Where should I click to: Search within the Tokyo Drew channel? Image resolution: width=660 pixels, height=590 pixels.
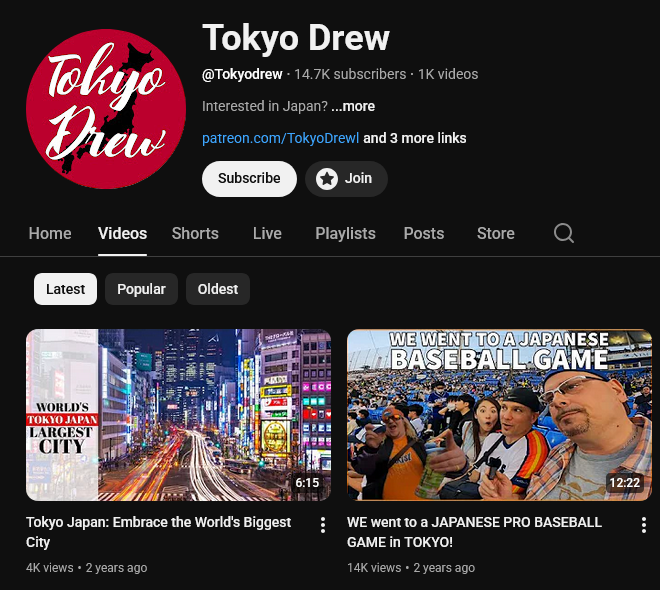coord(564,233)
